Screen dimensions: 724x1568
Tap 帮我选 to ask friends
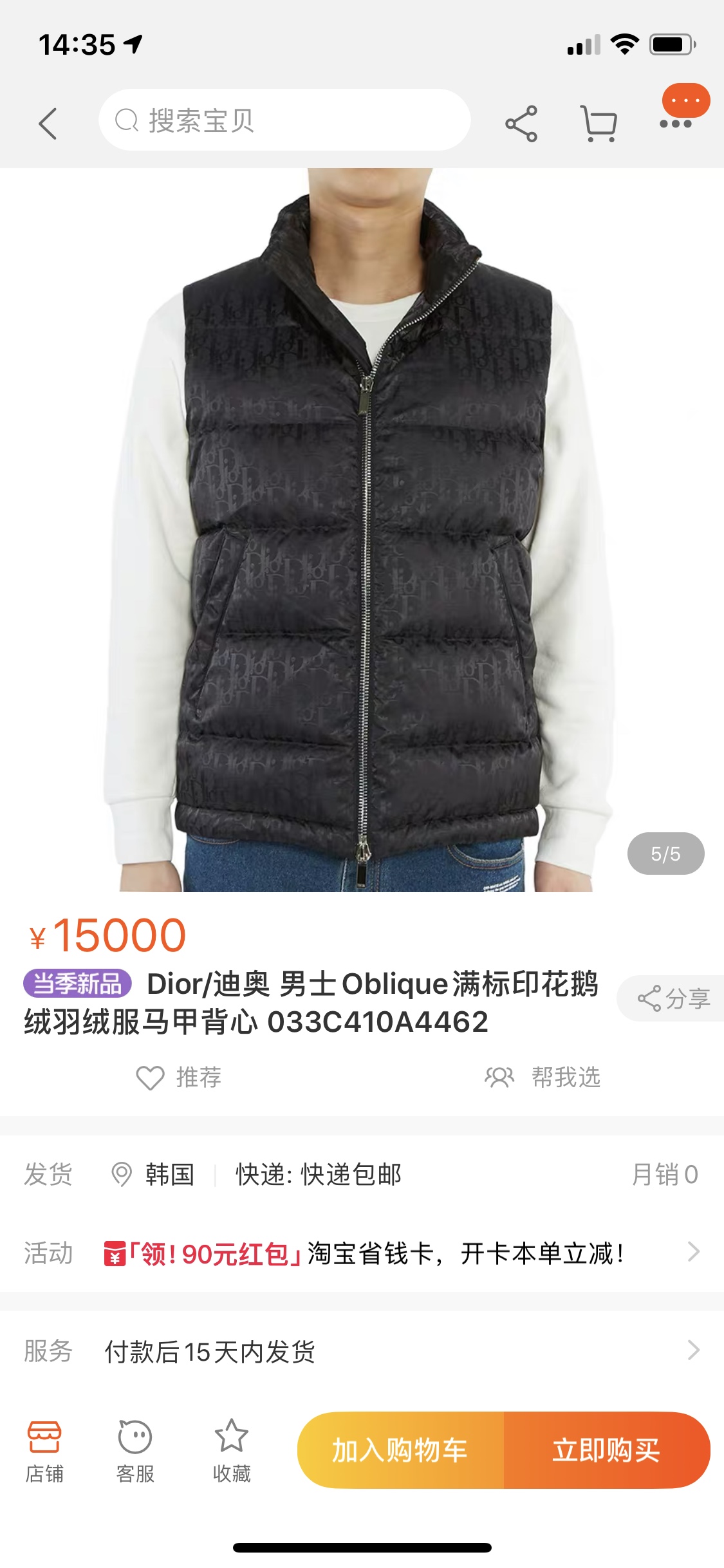click(x=543, y=1078)
